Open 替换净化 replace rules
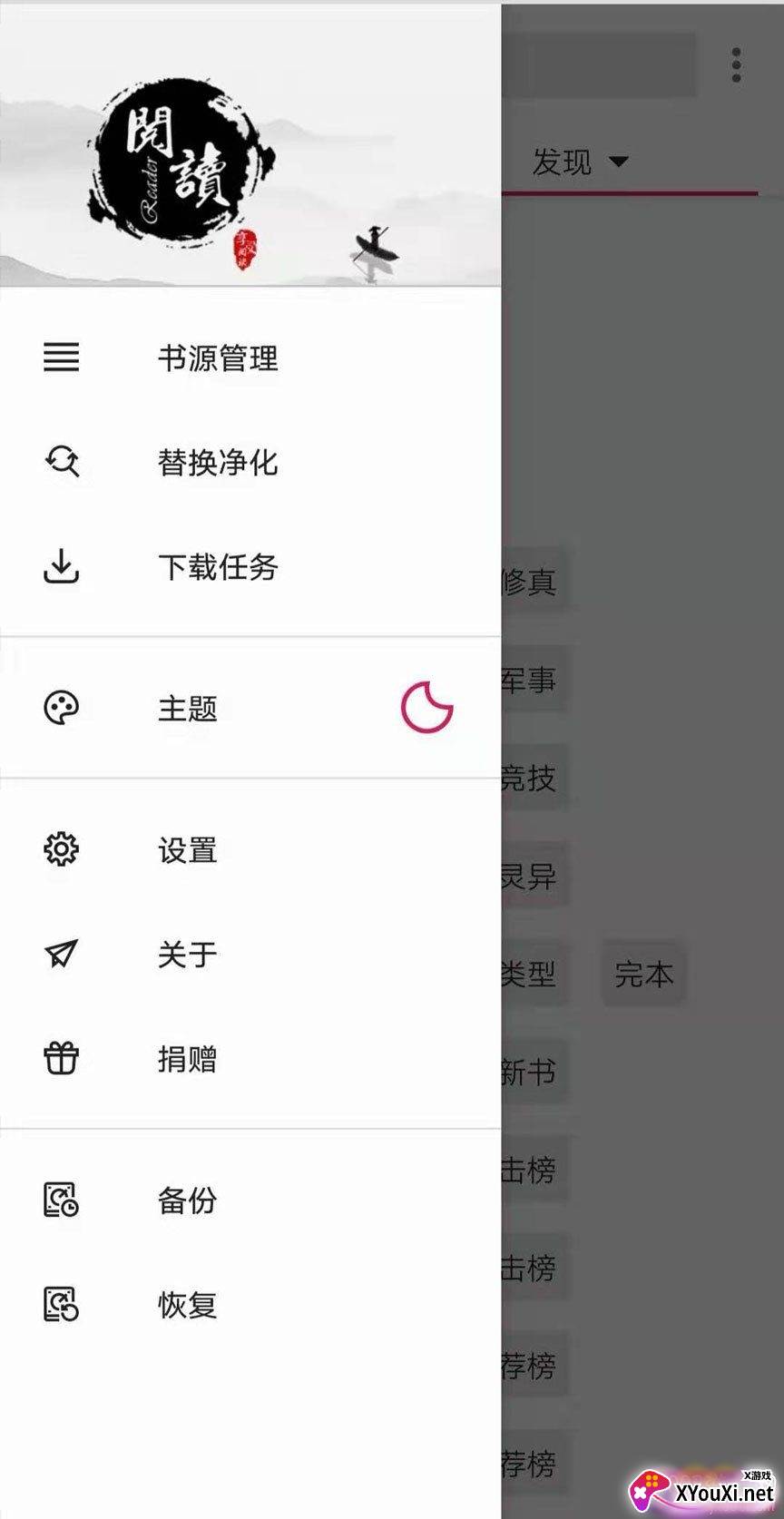The height and width of the screenshot is (1519, 784). tap(218, 463)
